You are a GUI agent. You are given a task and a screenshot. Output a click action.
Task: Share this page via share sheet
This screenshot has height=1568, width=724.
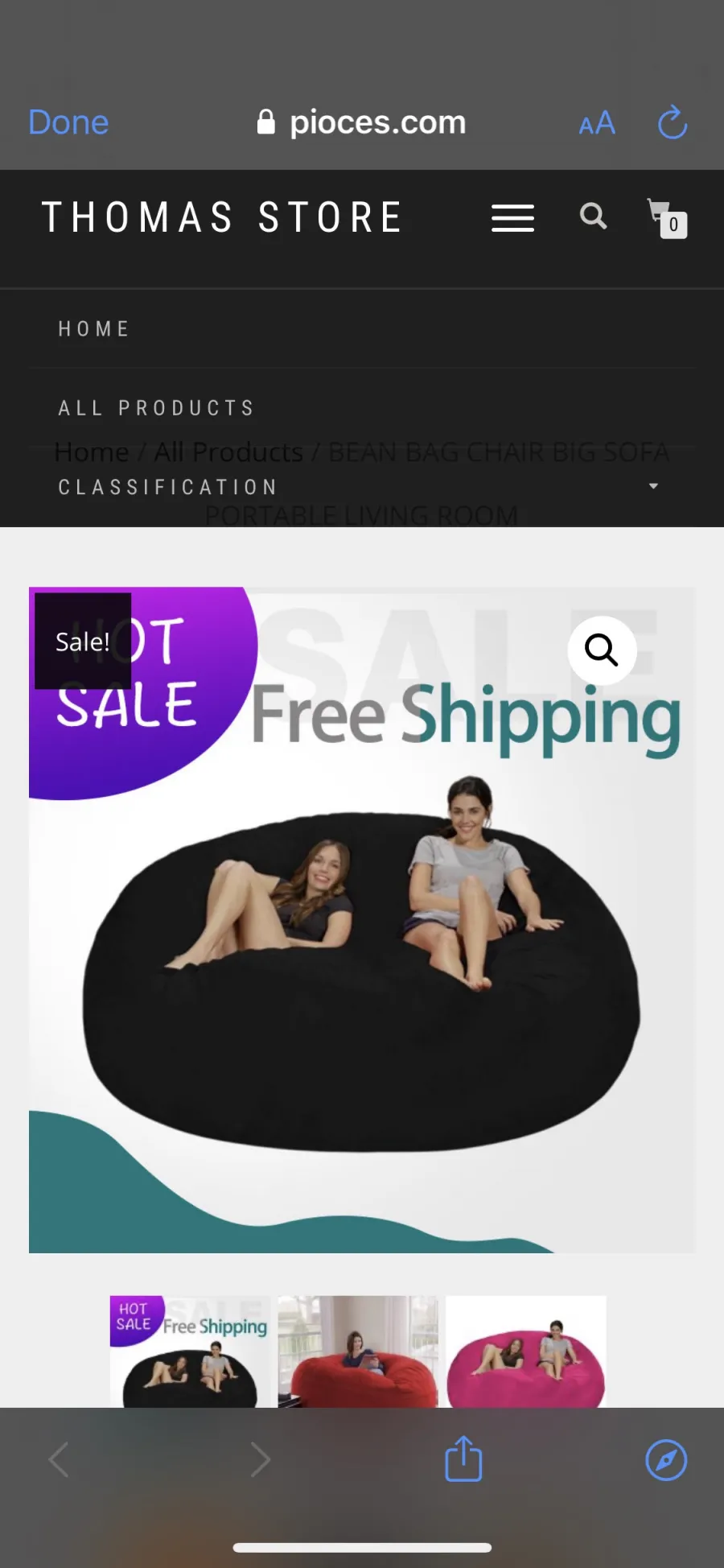click(x=463, y=1458)
